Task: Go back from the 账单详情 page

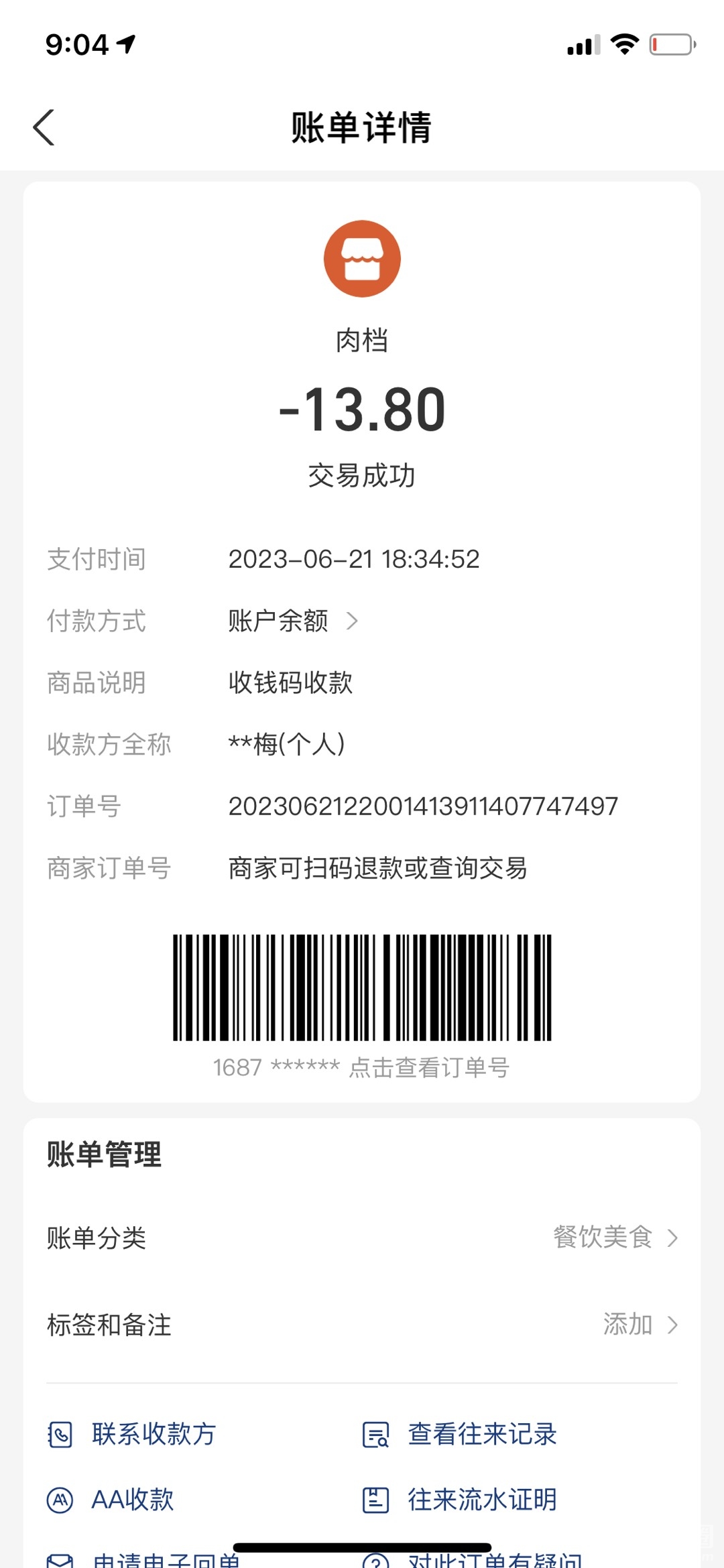Action: [44, 127]
